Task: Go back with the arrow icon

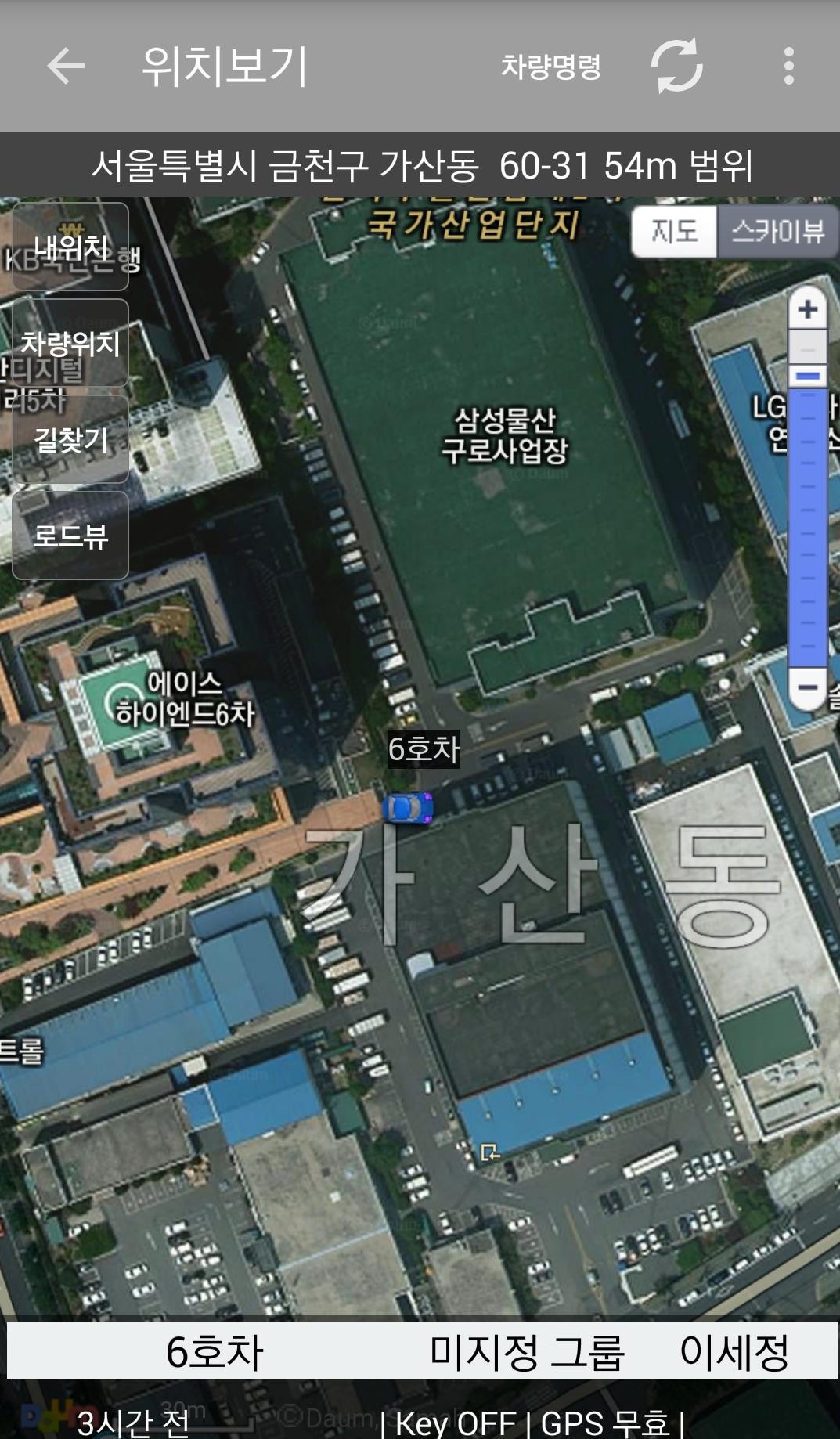Action: (66, 66)
